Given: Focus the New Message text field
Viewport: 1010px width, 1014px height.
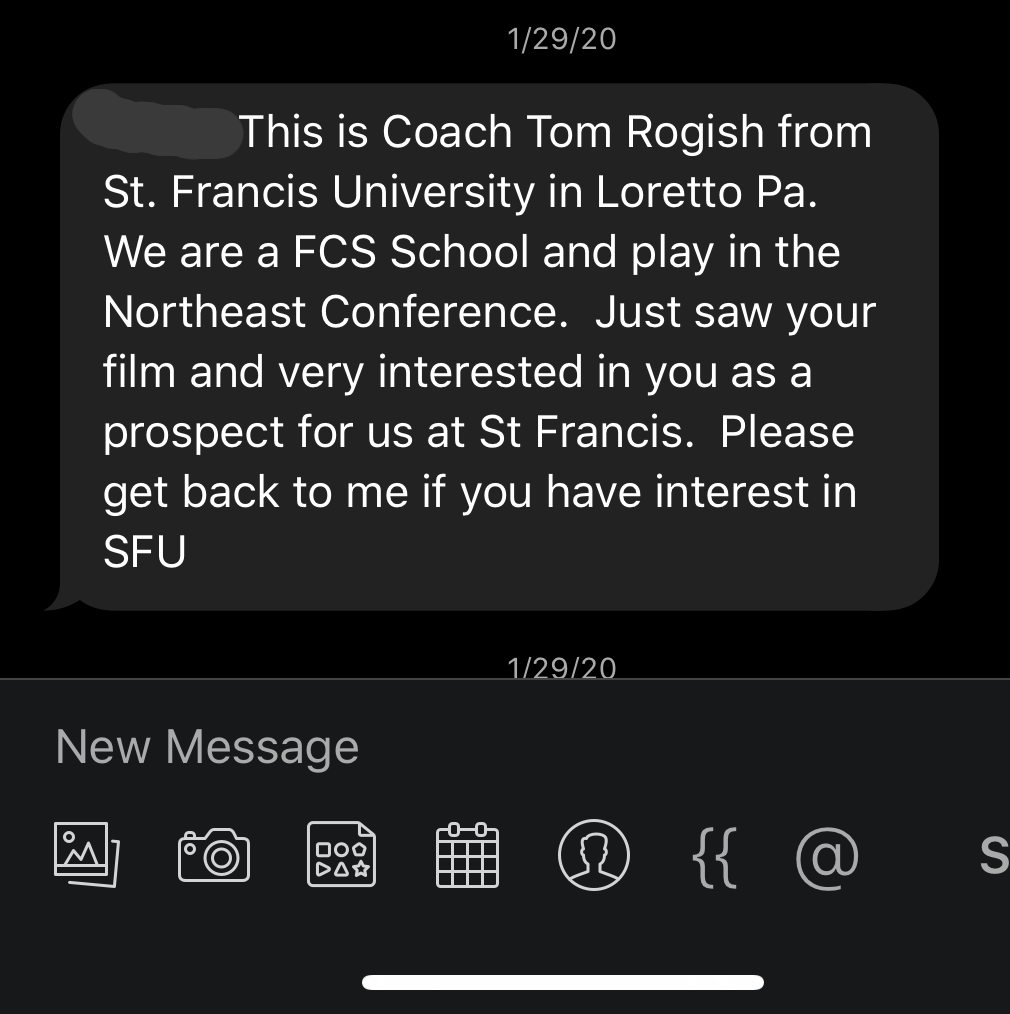Looking at the screenshot, I should tap(400, 747).
